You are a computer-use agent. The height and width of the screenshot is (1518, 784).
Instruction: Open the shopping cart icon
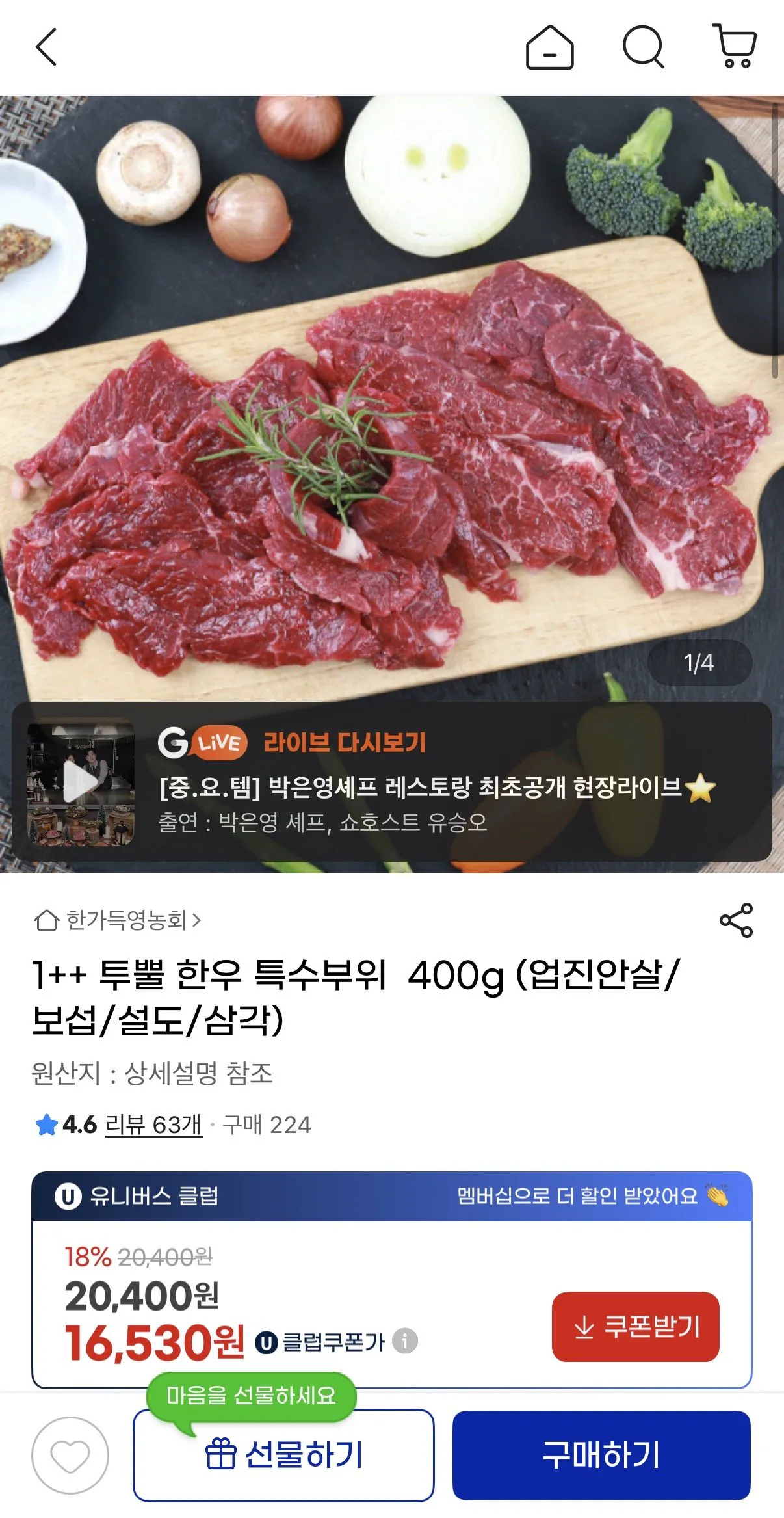(x=734, y=47)
